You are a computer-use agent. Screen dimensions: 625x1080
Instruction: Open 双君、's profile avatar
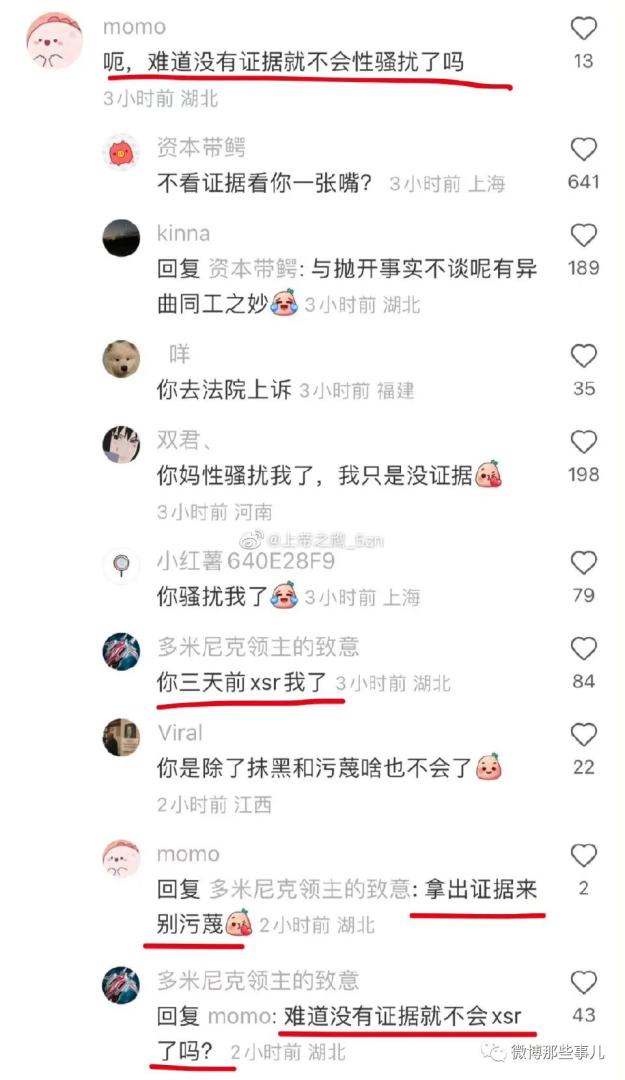[121, 444]
